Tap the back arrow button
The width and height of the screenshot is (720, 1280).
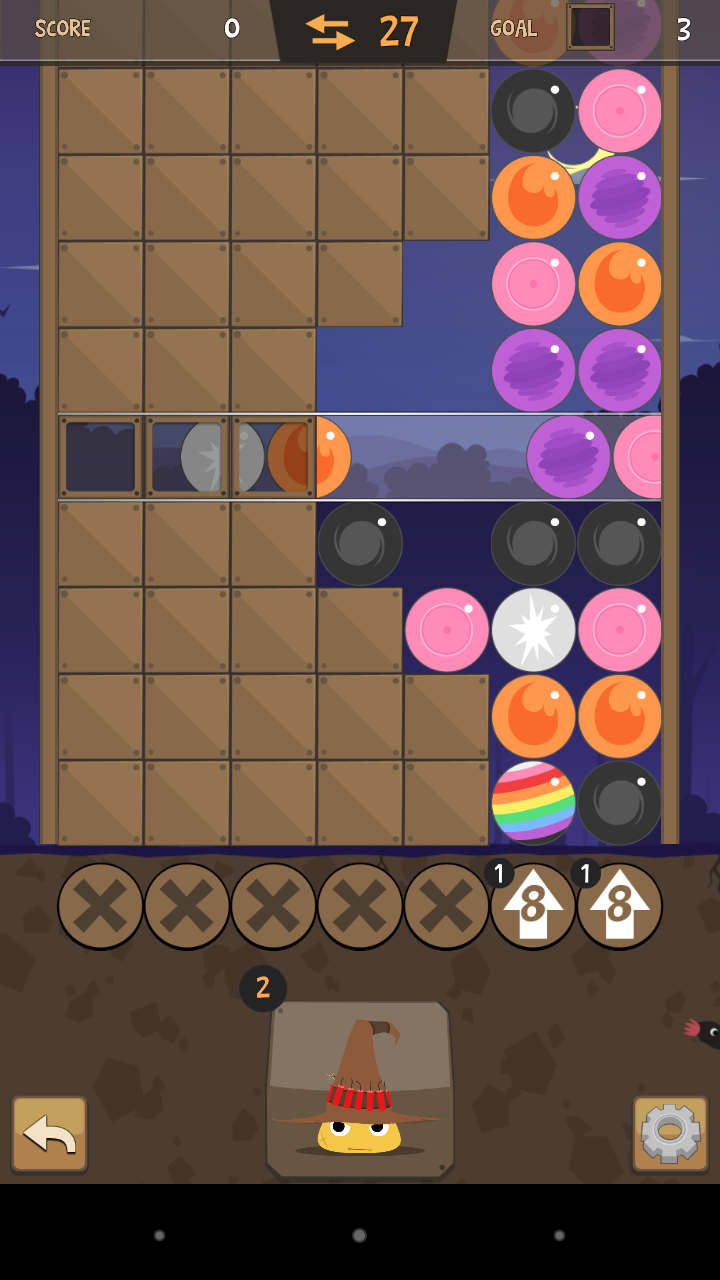pos(49,1133)
